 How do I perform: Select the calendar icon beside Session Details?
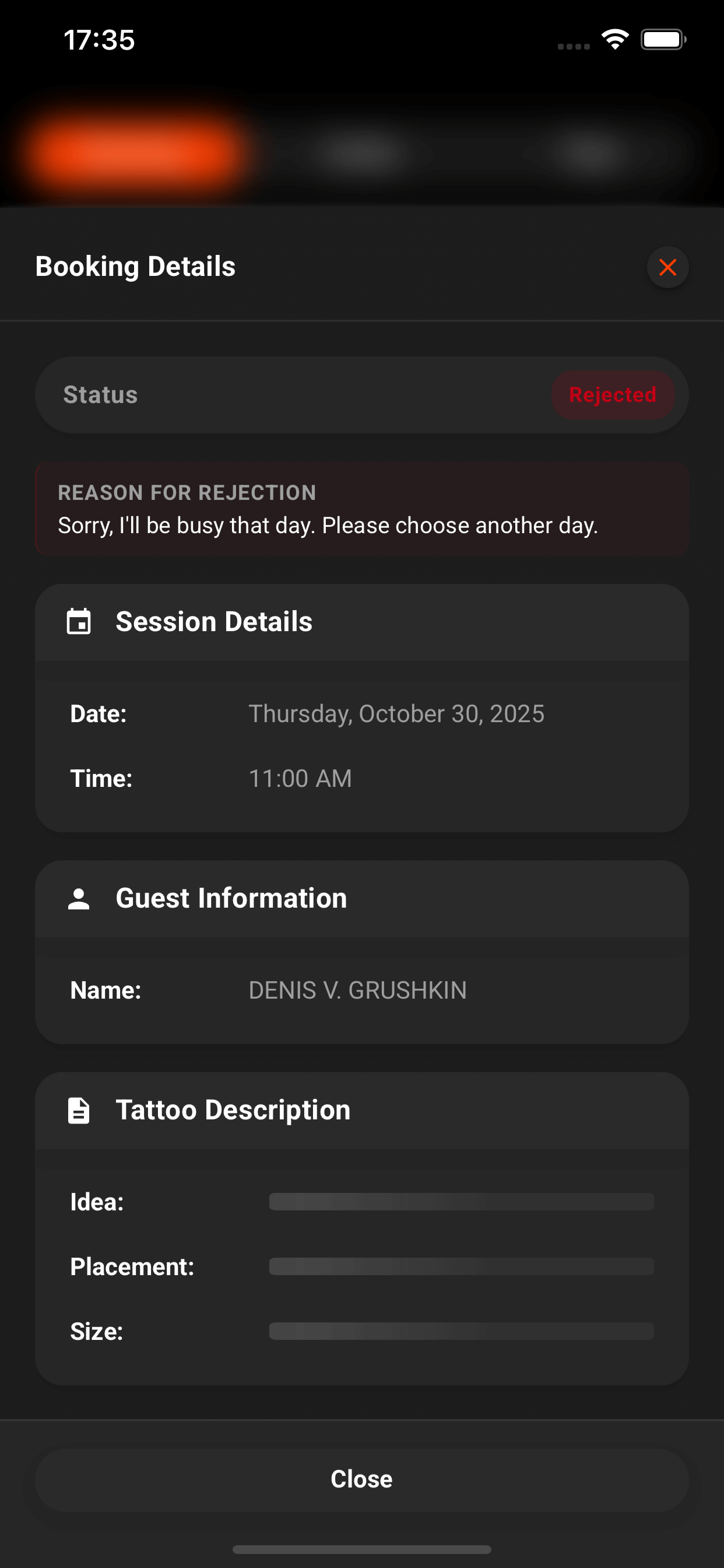click(x=78, y=621)
